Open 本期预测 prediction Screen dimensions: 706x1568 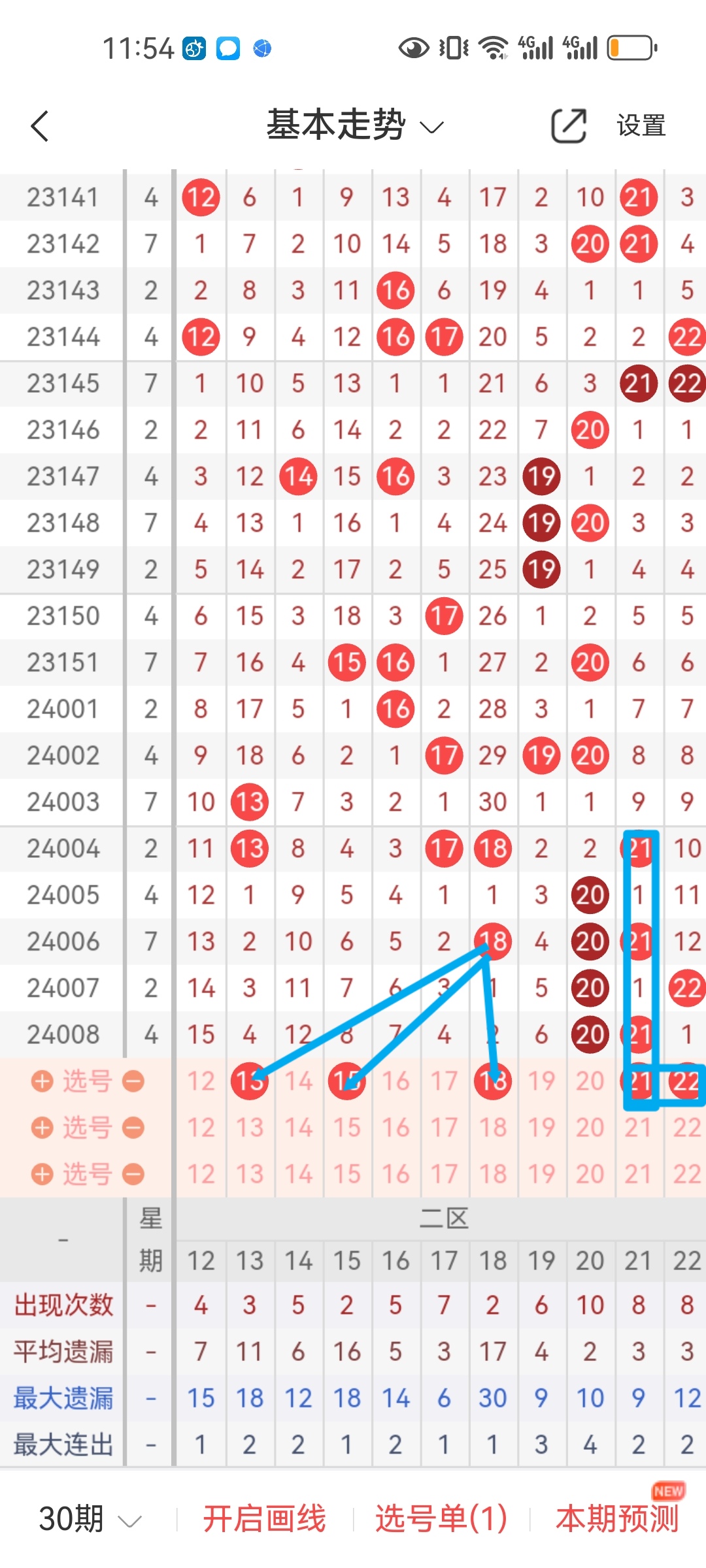(x=617, y=1519)
